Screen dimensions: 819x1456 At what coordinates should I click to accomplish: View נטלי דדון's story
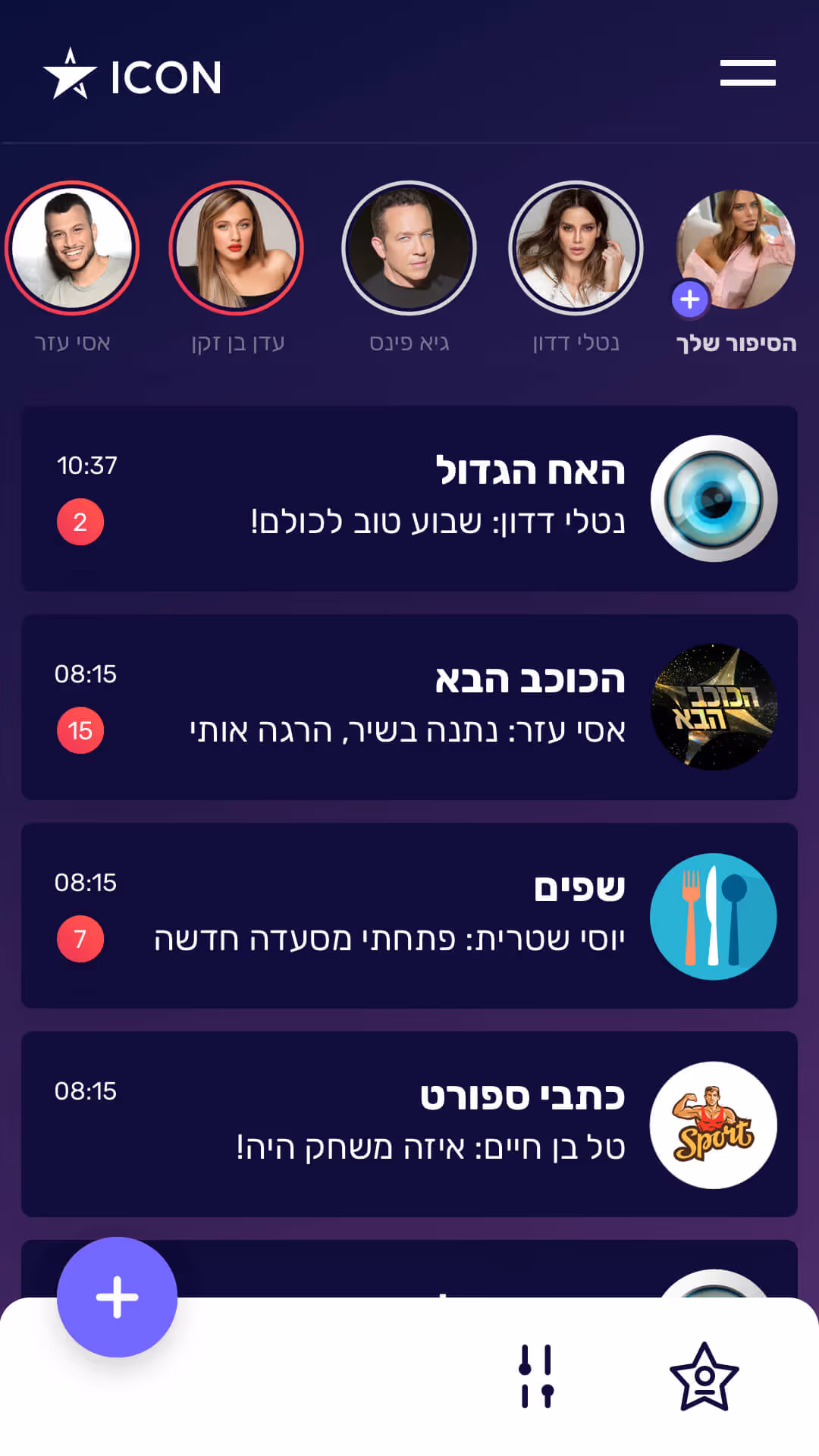click(x=576, y=248)
